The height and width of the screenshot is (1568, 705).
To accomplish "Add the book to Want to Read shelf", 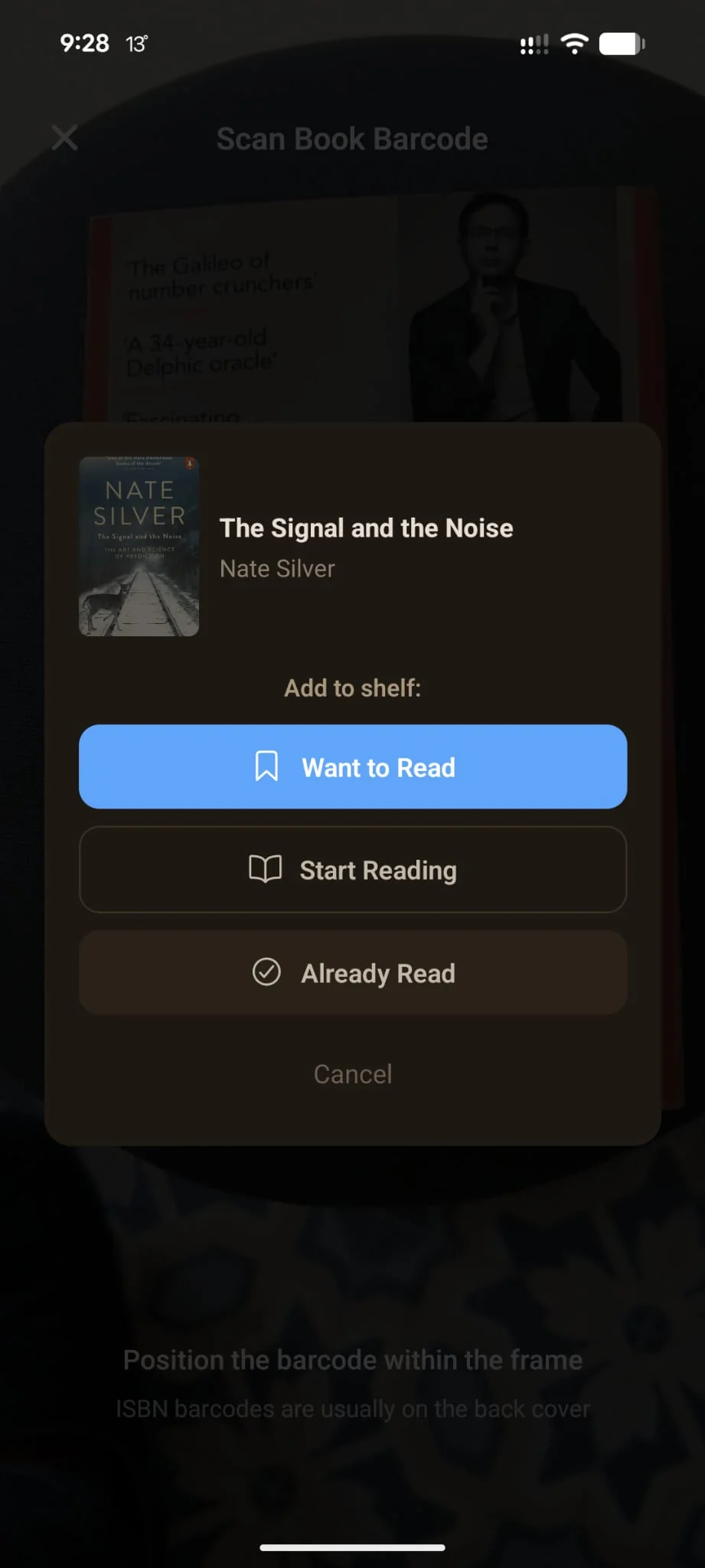I will click(x=352, y=766).
